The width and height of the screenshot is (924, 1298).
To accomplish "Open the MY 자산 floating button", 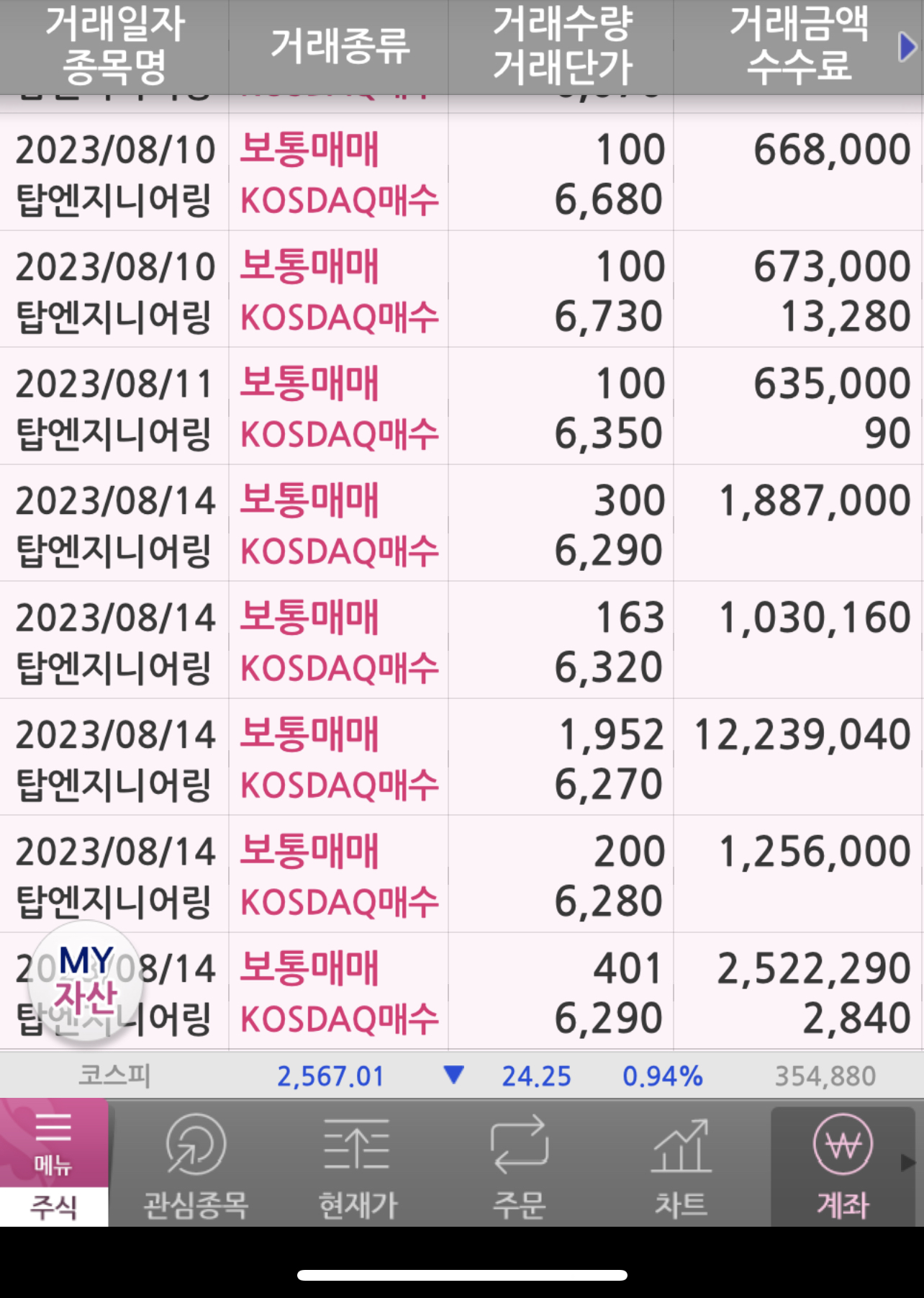I will coord(86,981).
